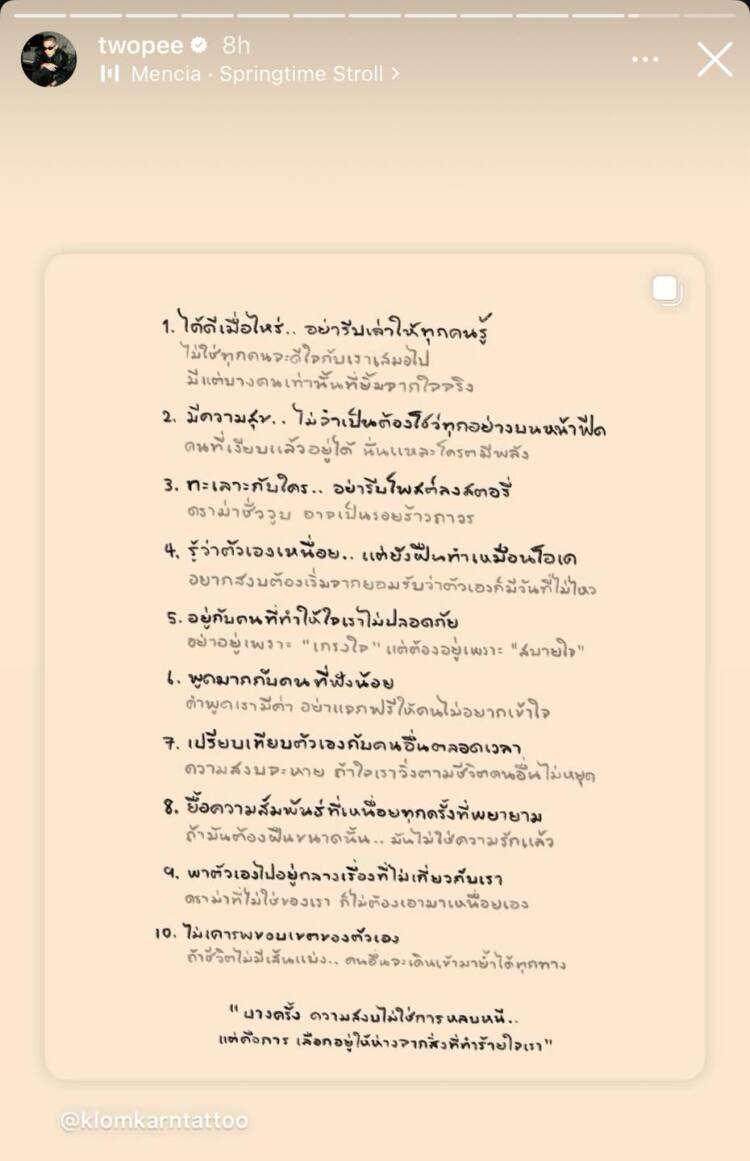This screenshot has width=750, height=1161.
Task: Open twopee's profile picture
Action: pyautogui.click(x=49, y=59)
